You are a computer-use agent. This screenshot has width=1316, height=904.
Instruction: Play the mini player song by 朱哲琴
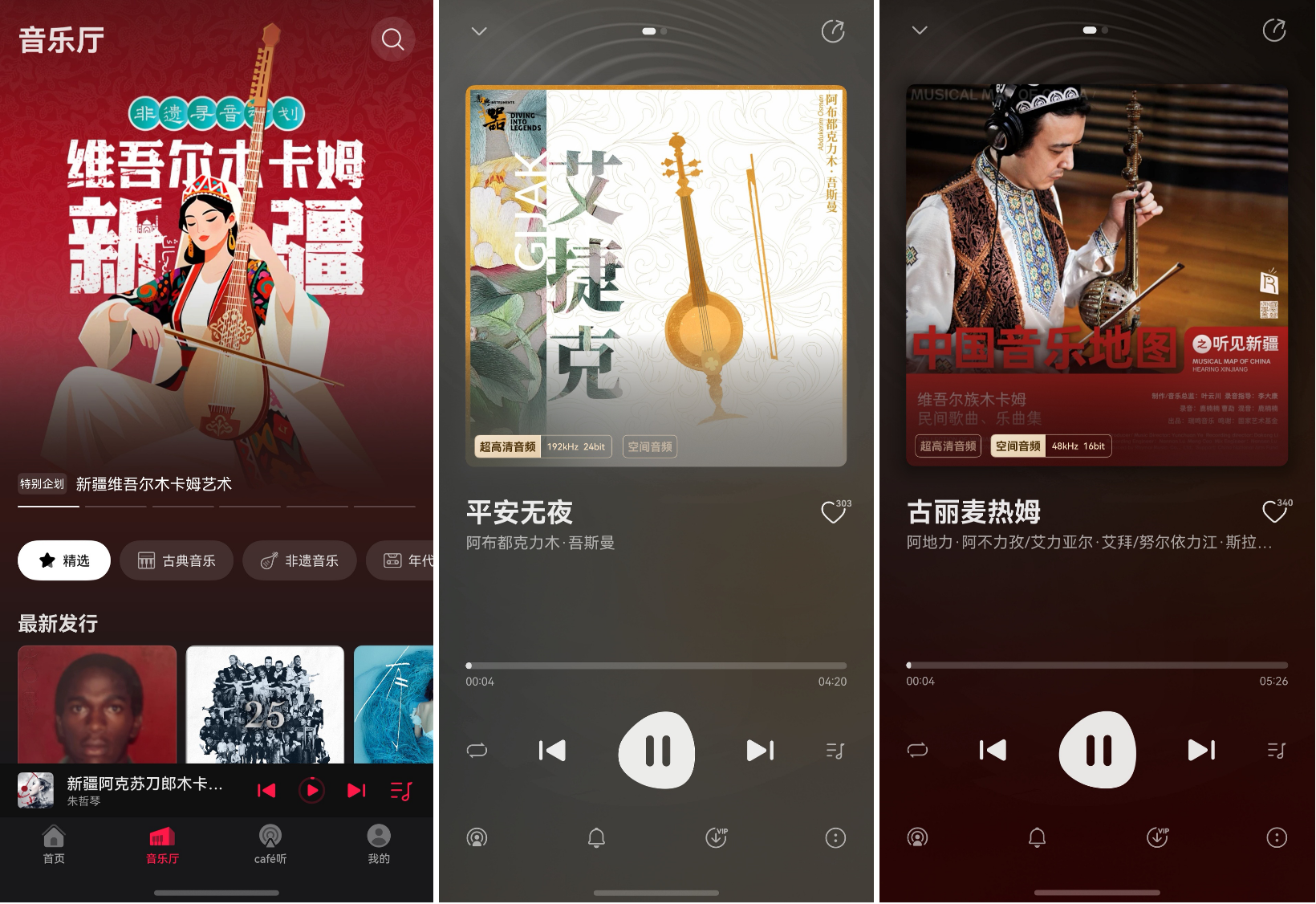[312, 791]
